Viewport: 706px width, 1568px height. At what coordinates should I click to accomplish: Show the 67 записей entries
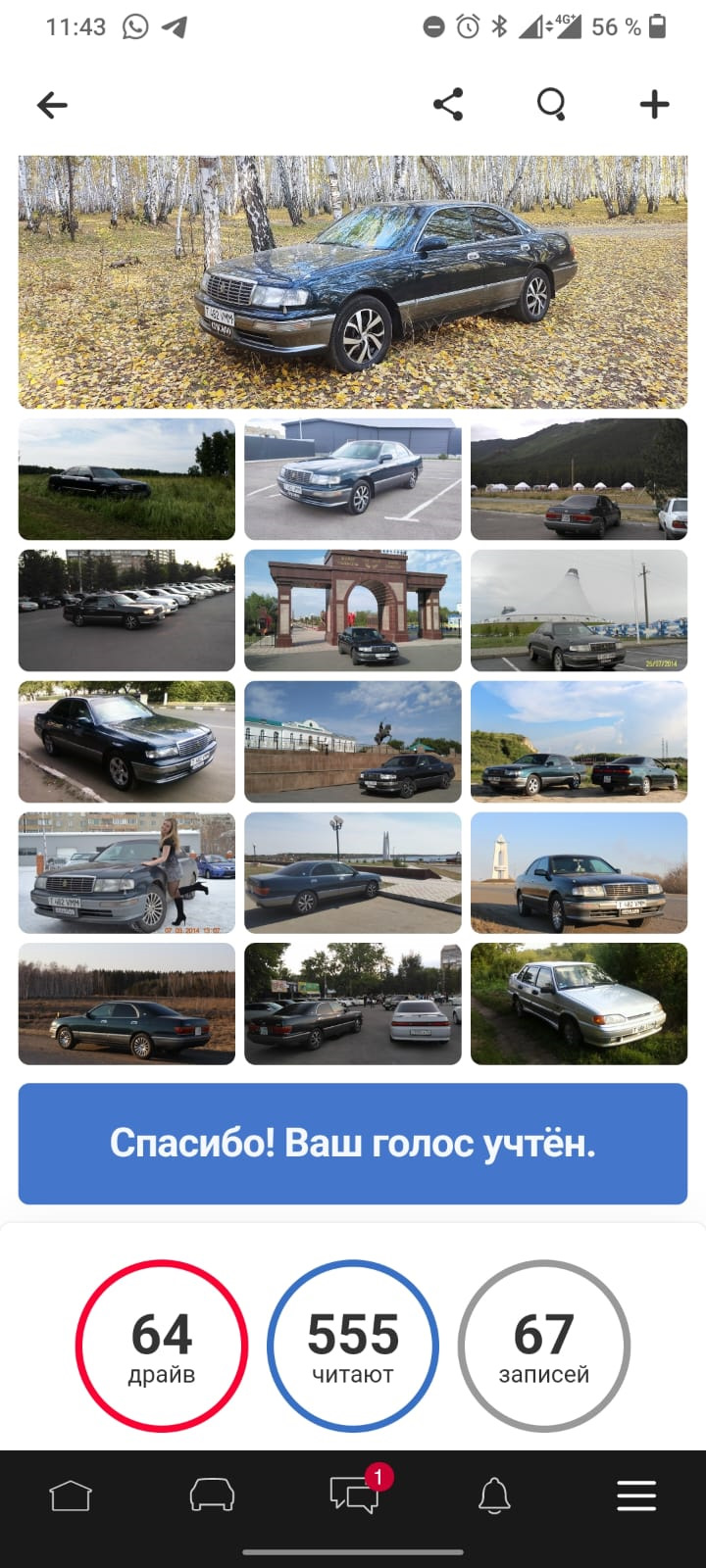[544, 1346]
